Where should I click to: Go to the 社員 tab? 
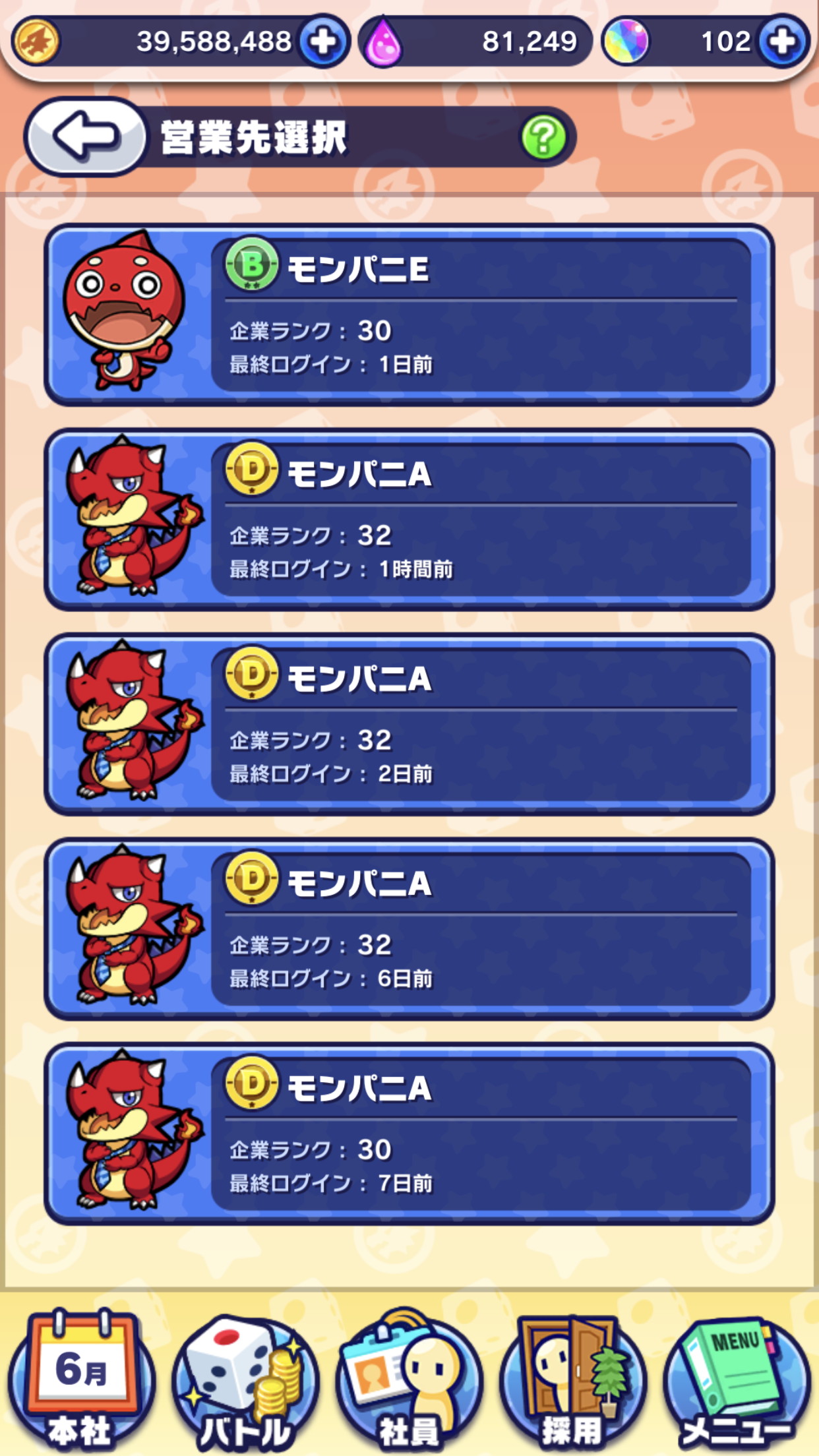pos(409,1381)
